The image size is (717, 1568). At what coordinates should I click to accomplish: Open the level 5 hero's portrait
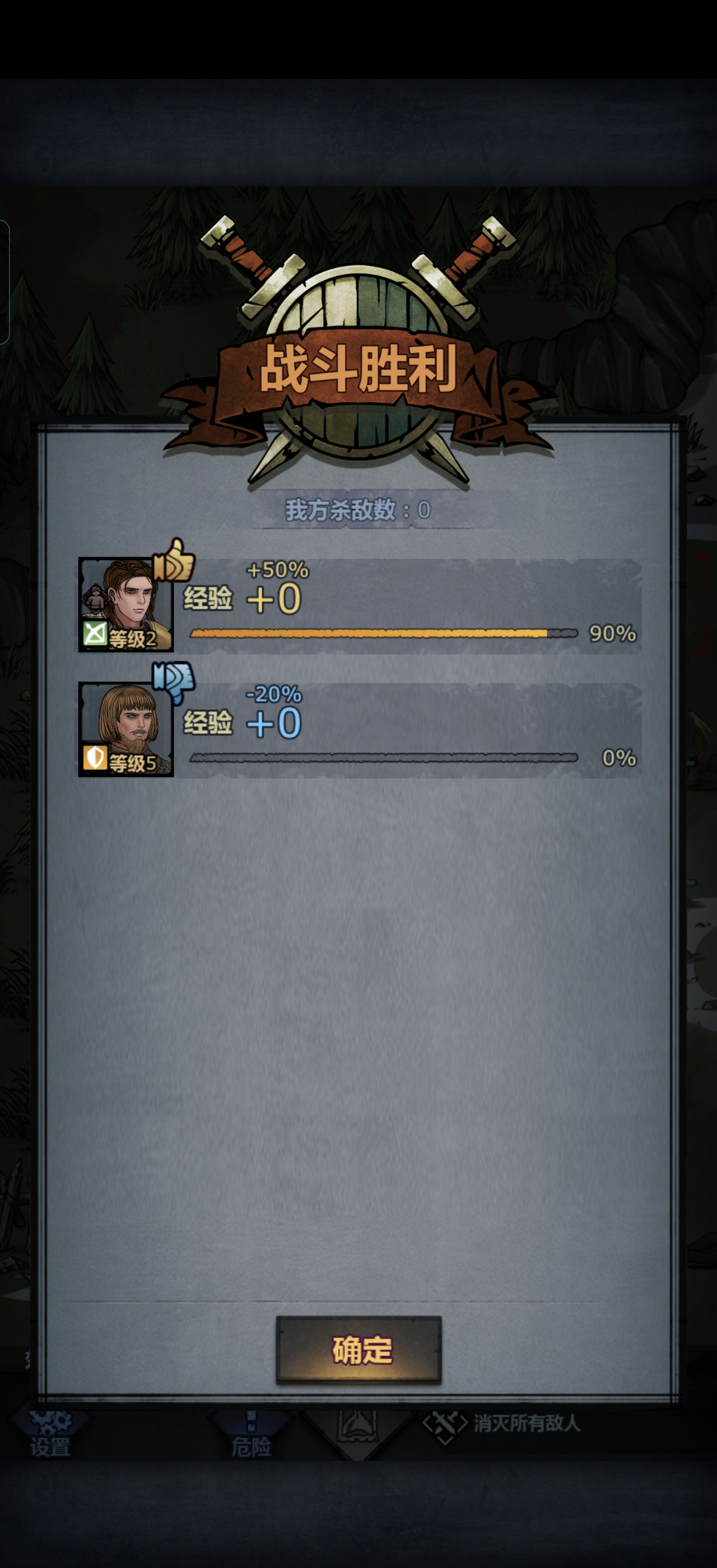126,729
